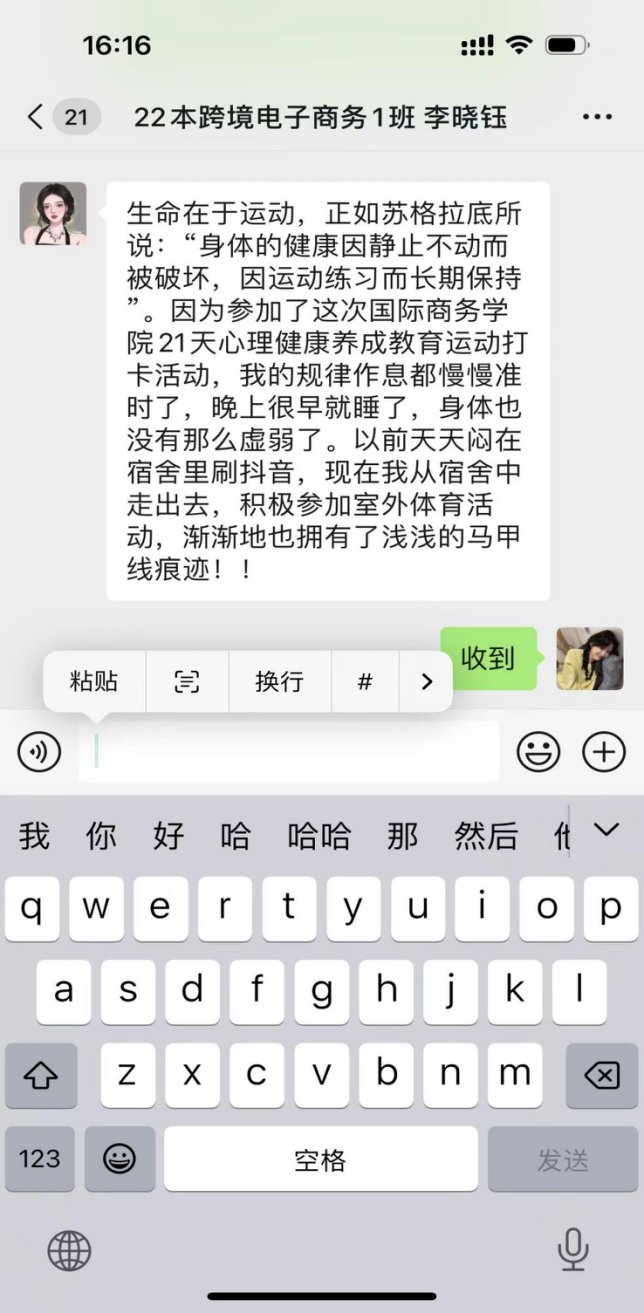Viewport: 644px width, 1313px height.
Task: Focus the message text field
Action: coord(290,752)
